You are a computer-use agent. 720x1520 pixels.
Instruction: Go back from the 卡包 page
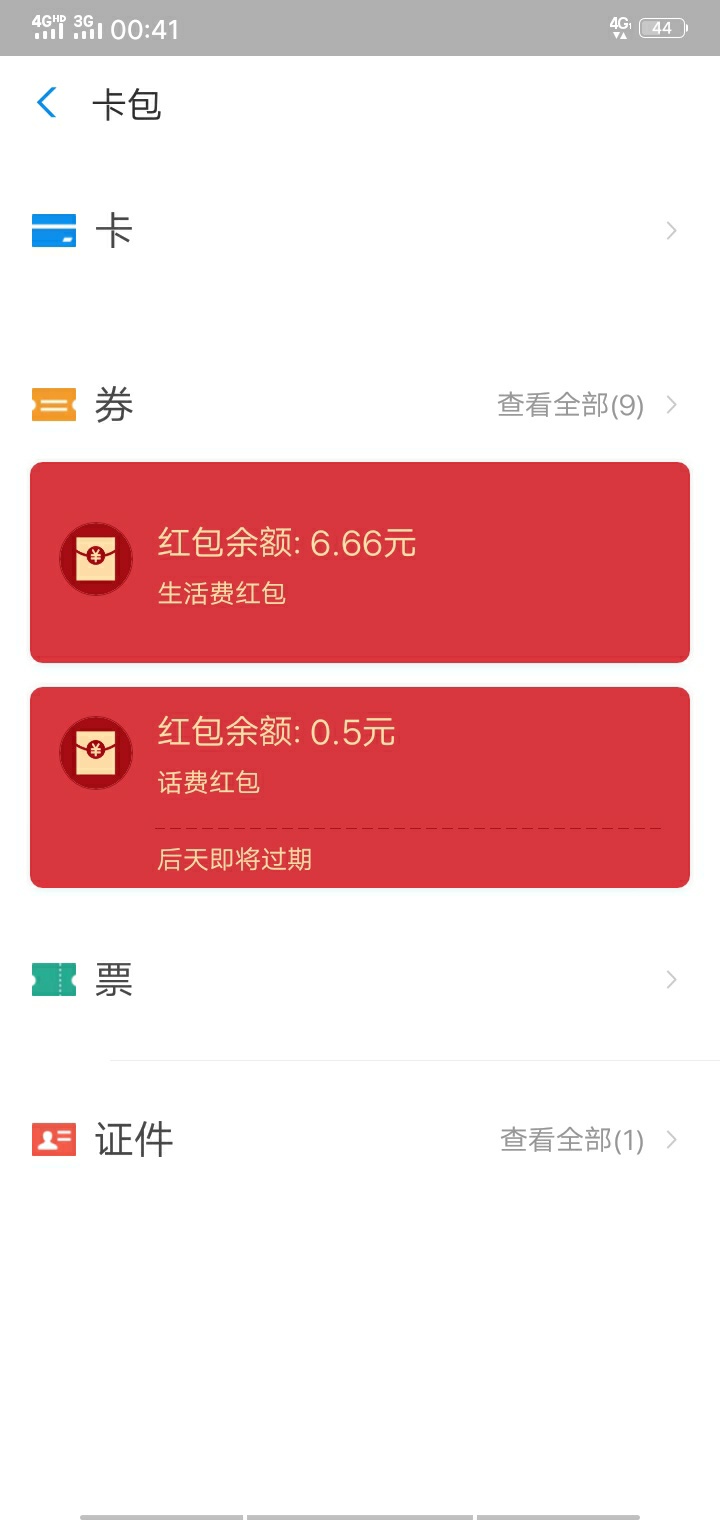pyautogui.click(x=47, y=102)
